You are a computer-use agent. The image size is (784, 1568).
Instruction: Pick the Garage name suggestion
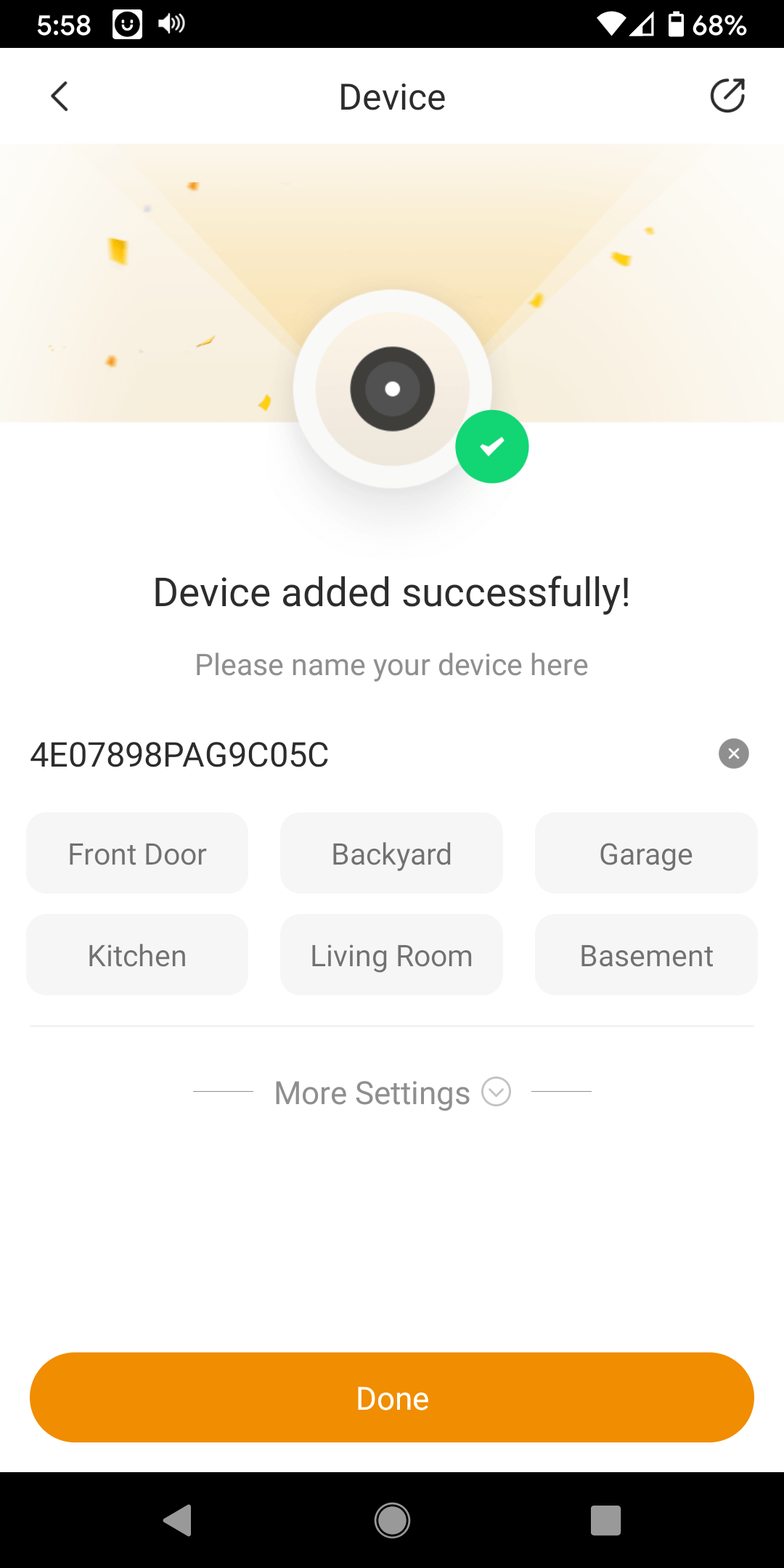(x=645, y=854)
